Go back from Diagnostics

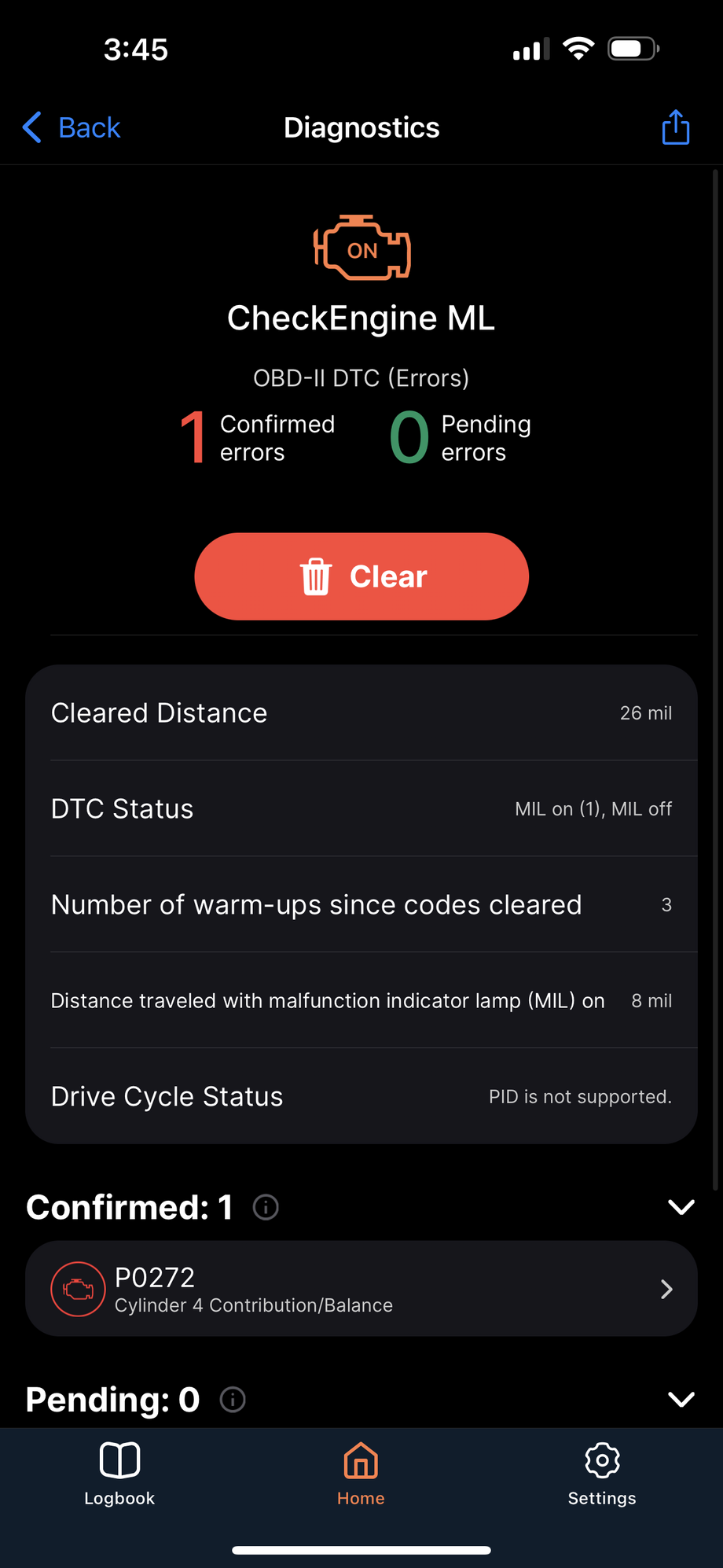point(72,127)
